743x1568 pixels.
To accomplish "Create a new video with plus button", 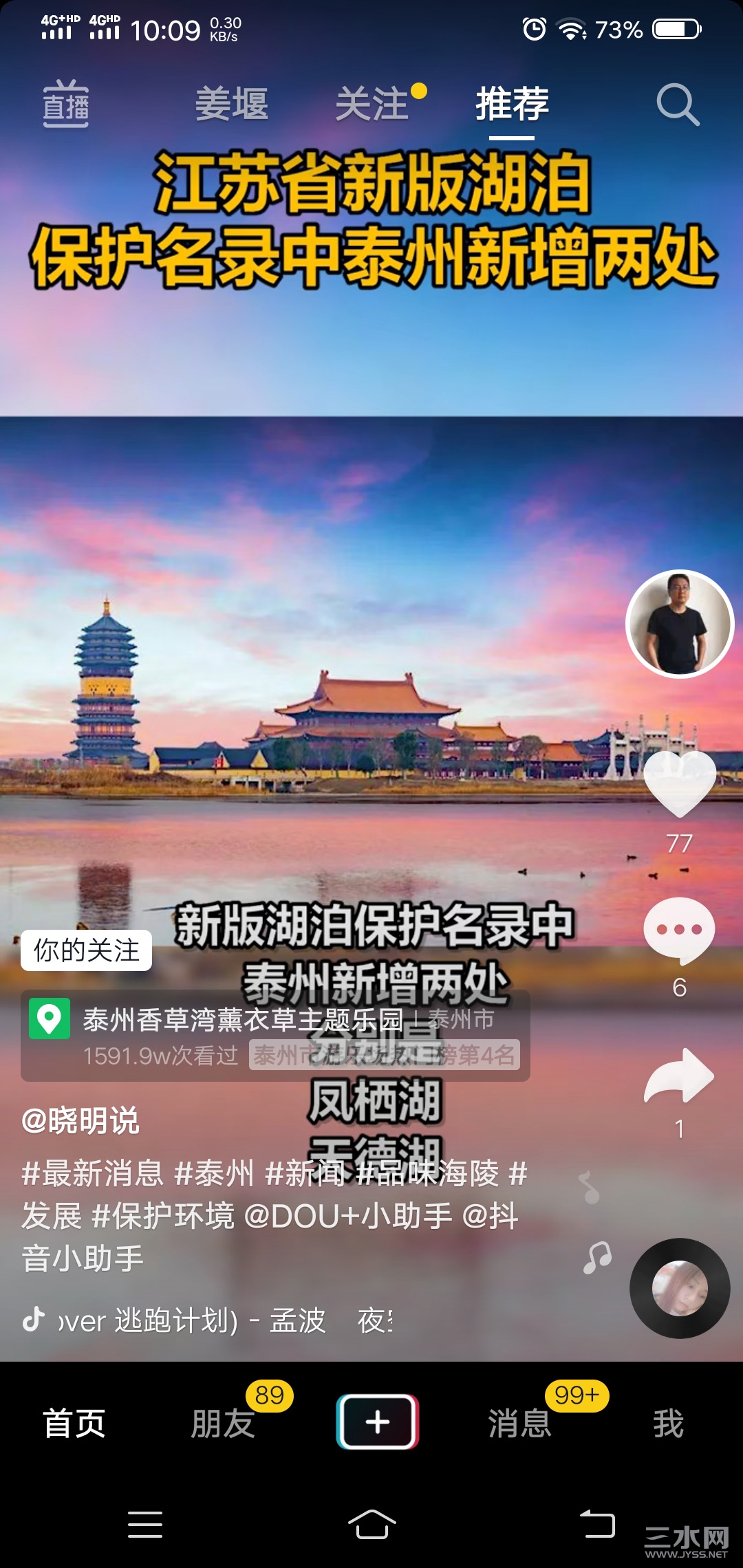I will tap(377, 1422).
